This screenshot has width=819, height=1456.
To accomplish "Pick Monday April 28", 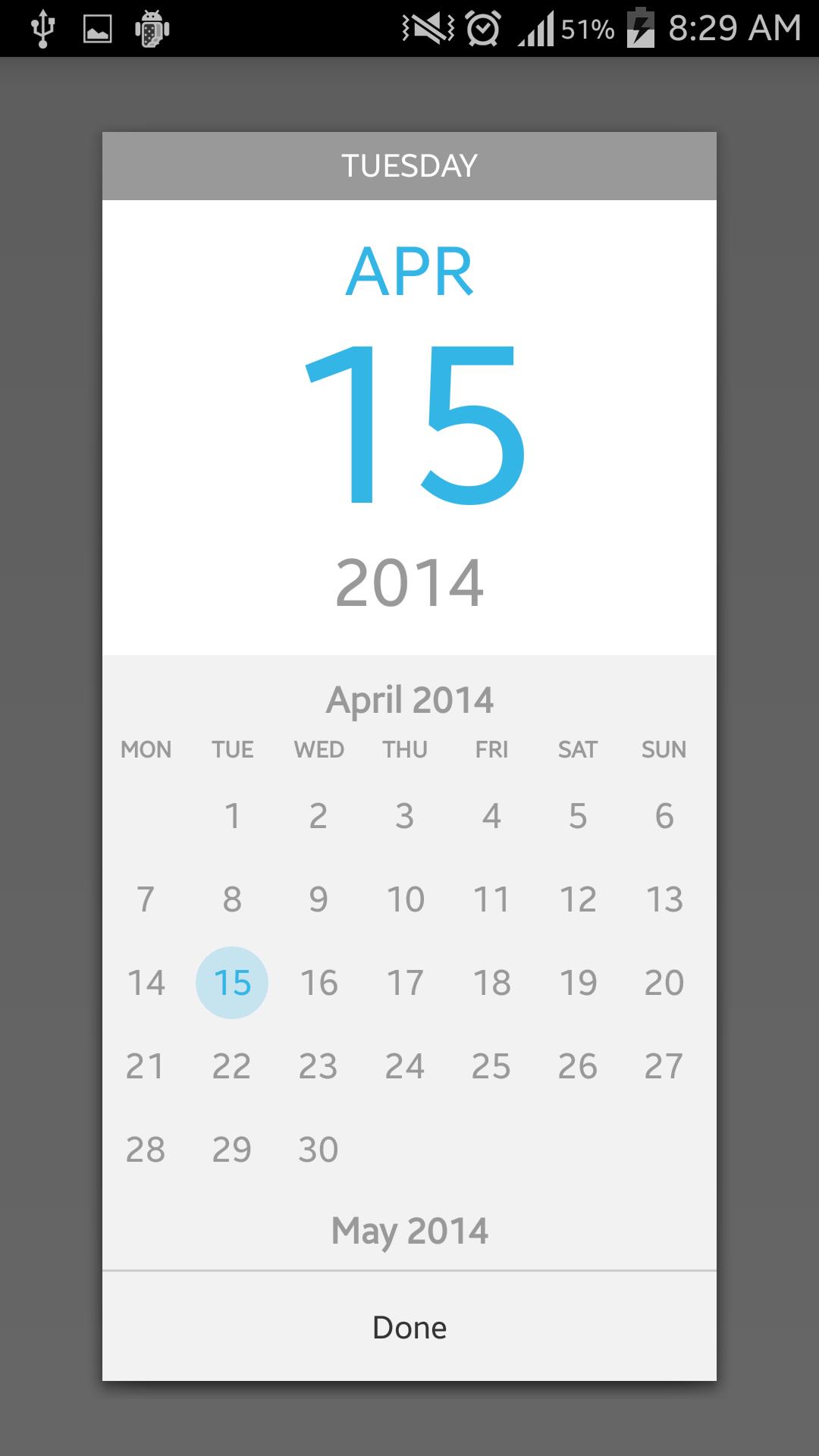I will 146,1150.
